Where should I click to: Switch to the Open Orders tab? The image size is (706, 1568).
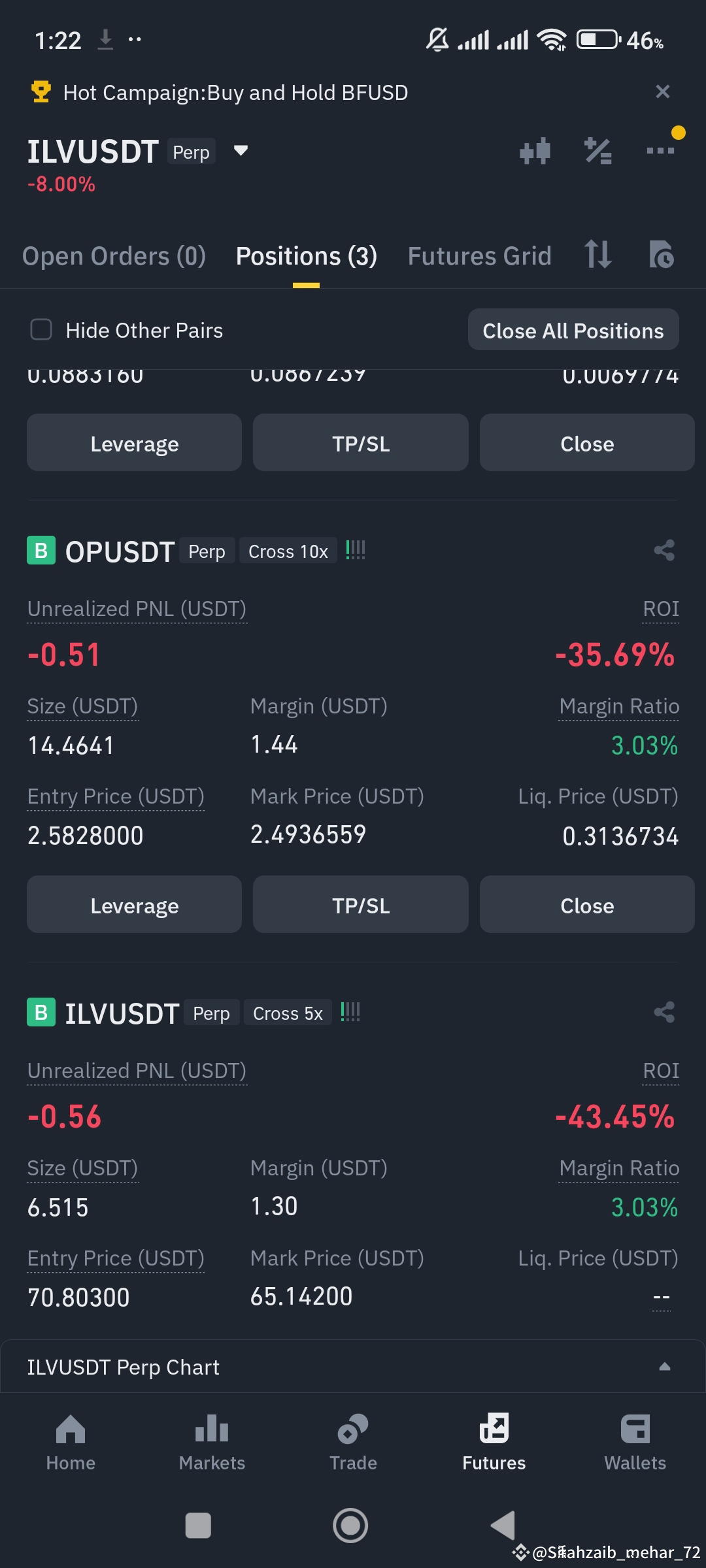[114, 256]
